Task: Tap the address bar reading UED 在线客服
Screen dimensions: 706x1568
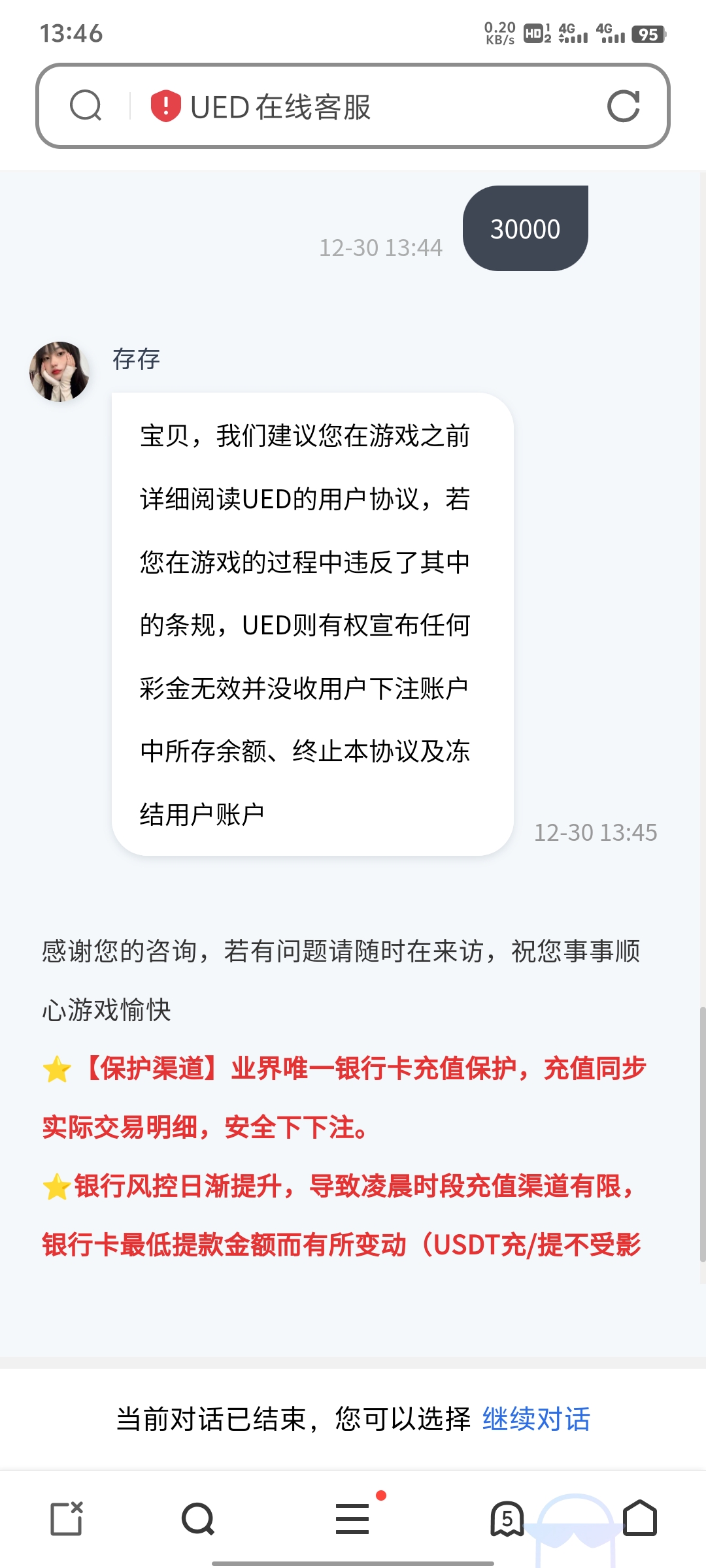Action: tap(281, 106)
